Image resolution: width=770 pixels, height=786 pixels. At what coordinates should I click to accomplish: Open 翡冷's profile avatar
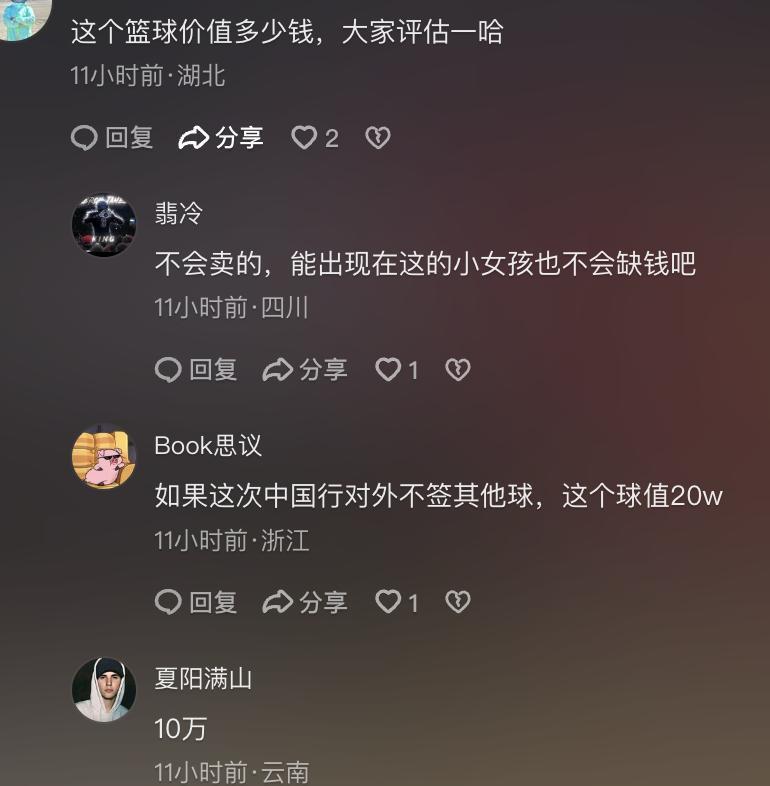[104, 225]
